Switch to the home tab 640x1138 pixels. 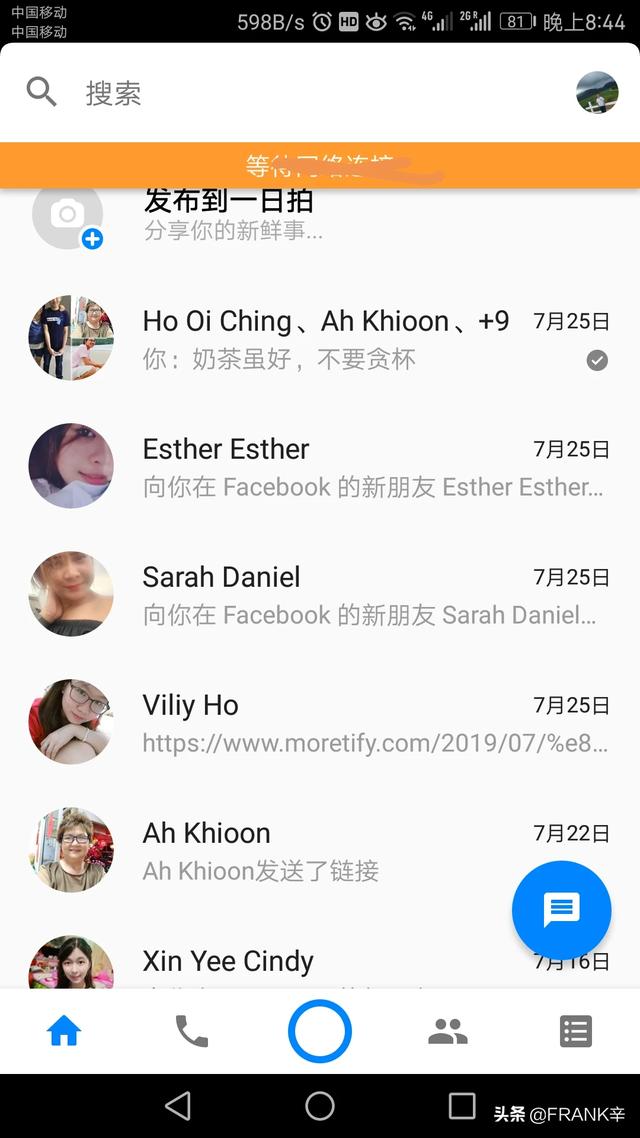point(64,1031)
